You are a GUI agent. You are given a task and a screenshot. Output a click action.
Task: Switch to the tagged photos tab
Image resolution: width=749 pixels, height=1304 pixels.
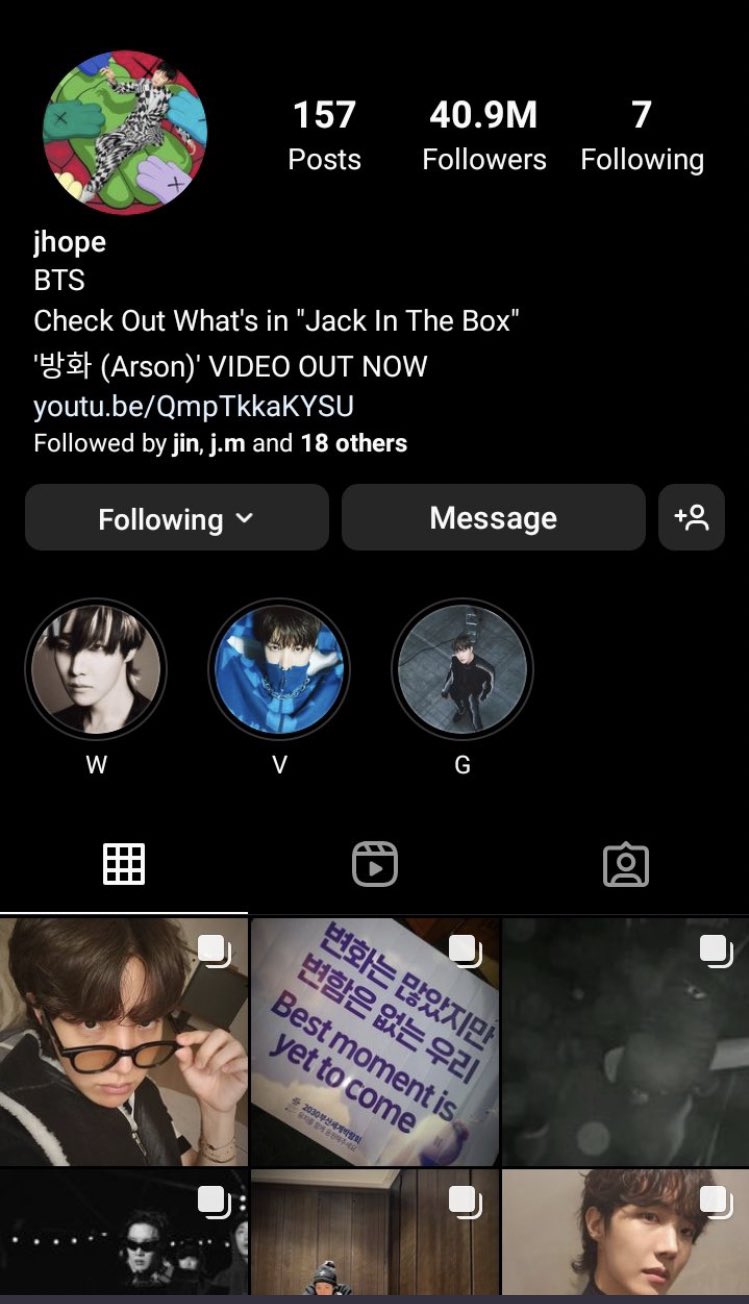pyautogui.click(x=626, y=864)
